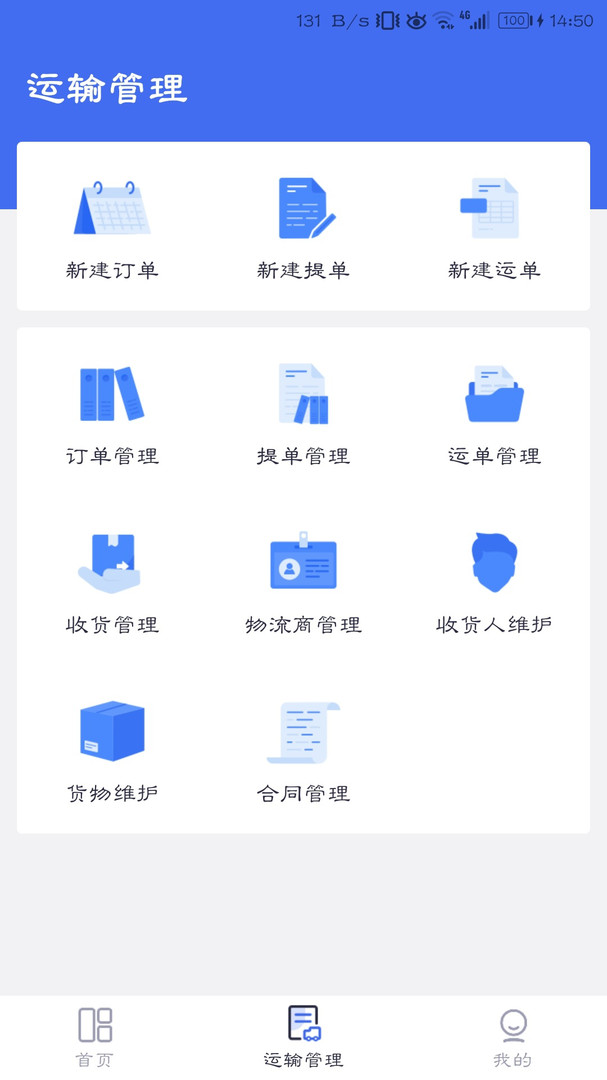Screen dimensions: 607x1080
Task: Go to 合同管理 contract management
Action: pos(303,750)
